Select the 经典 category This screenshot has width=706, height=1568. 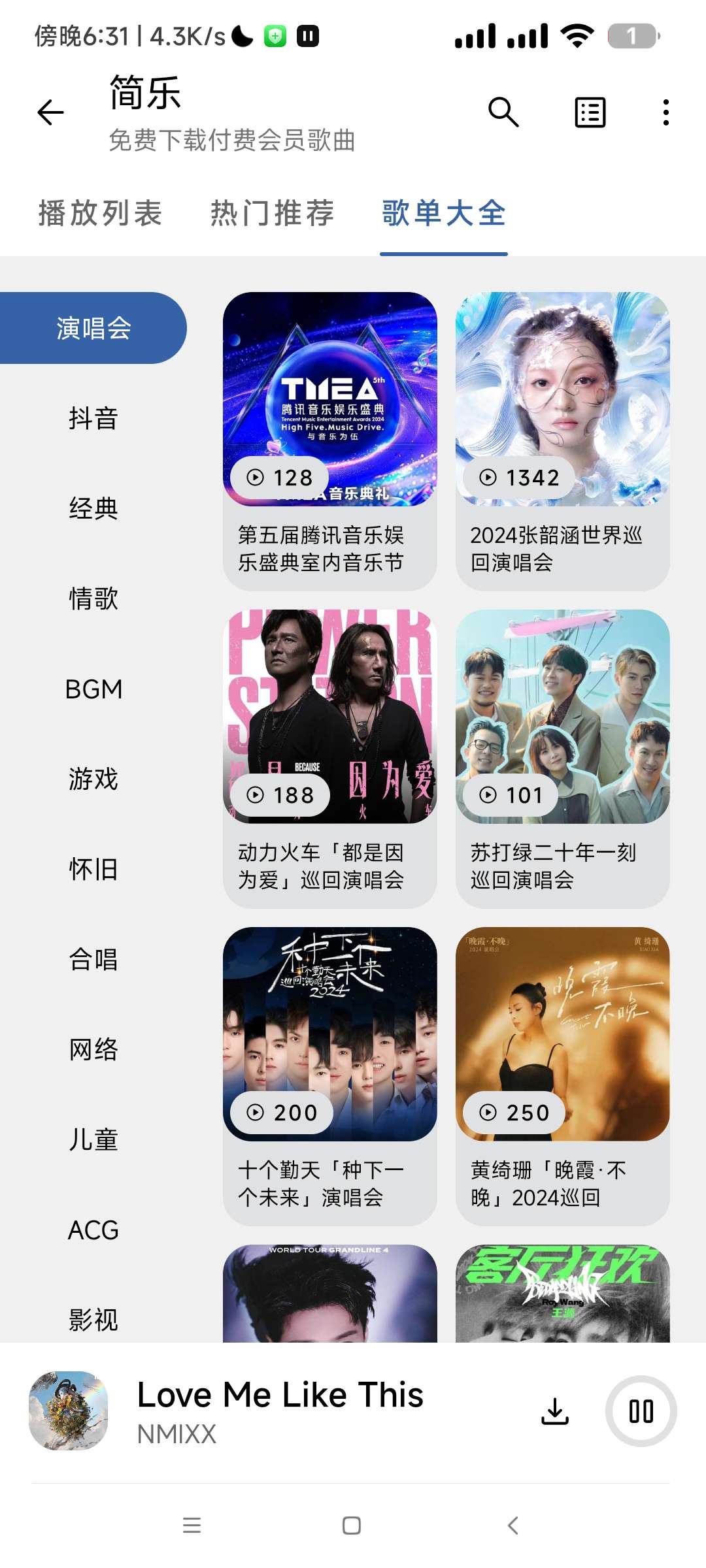pos(93,508)
